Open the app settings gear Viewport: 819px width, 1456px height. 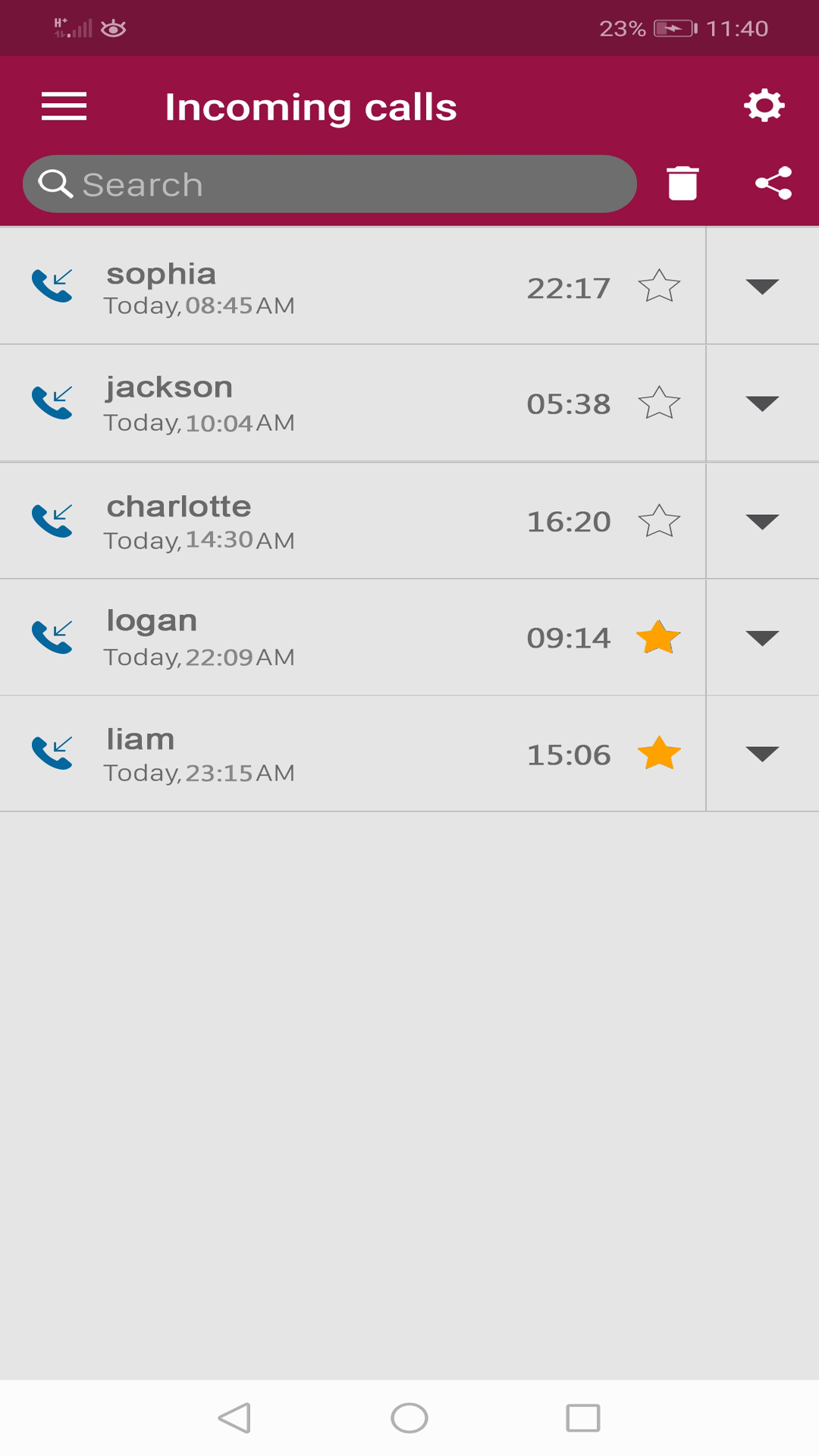(x=764, y=106)
